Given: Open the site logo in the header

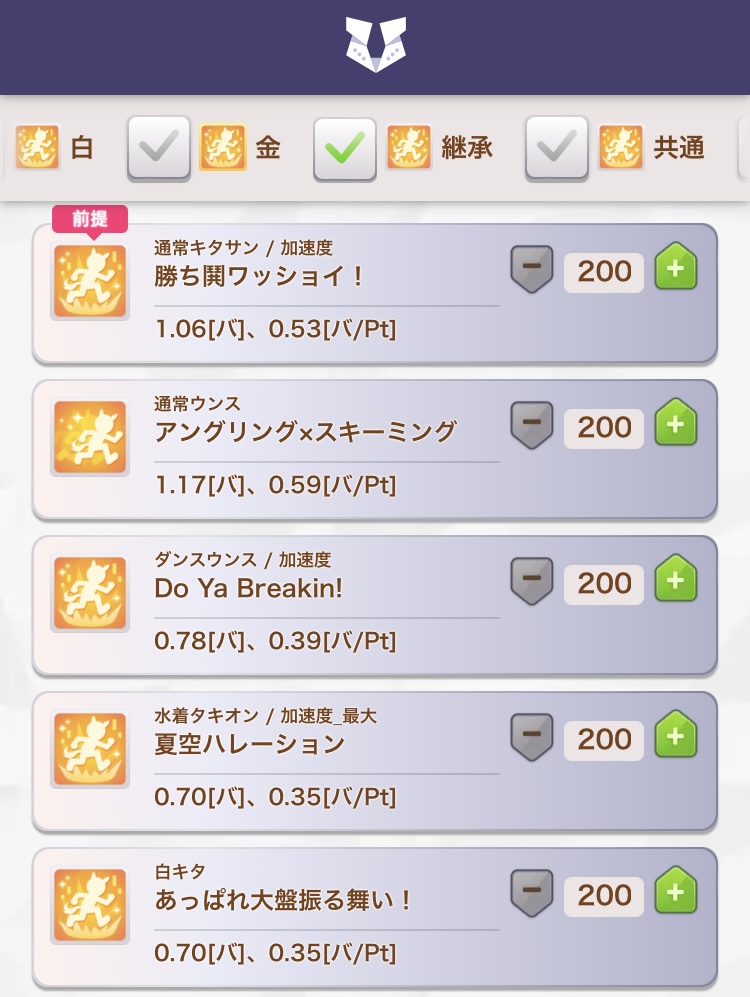Looking at the screenshot, I should point(376,44).
